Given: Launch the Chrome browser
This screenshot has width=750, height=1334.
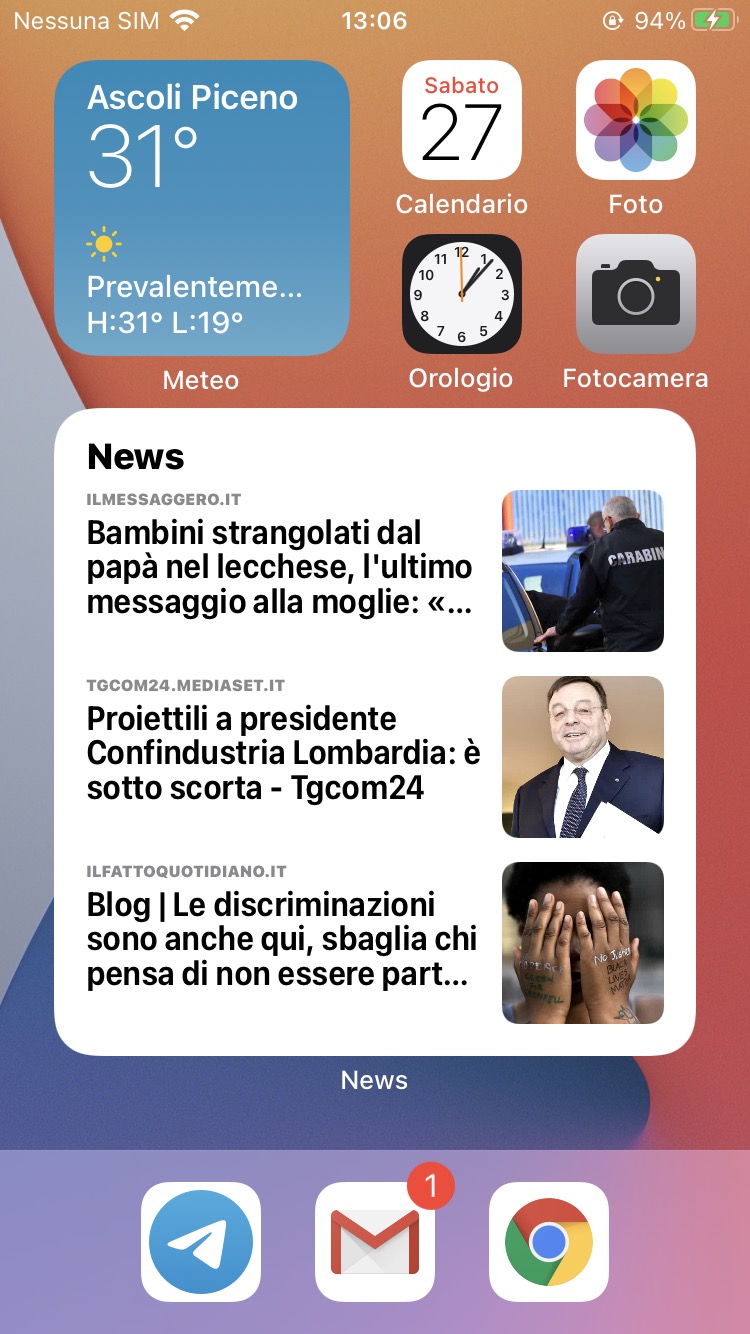Looking at the screenshot, I should point(548,1242).
